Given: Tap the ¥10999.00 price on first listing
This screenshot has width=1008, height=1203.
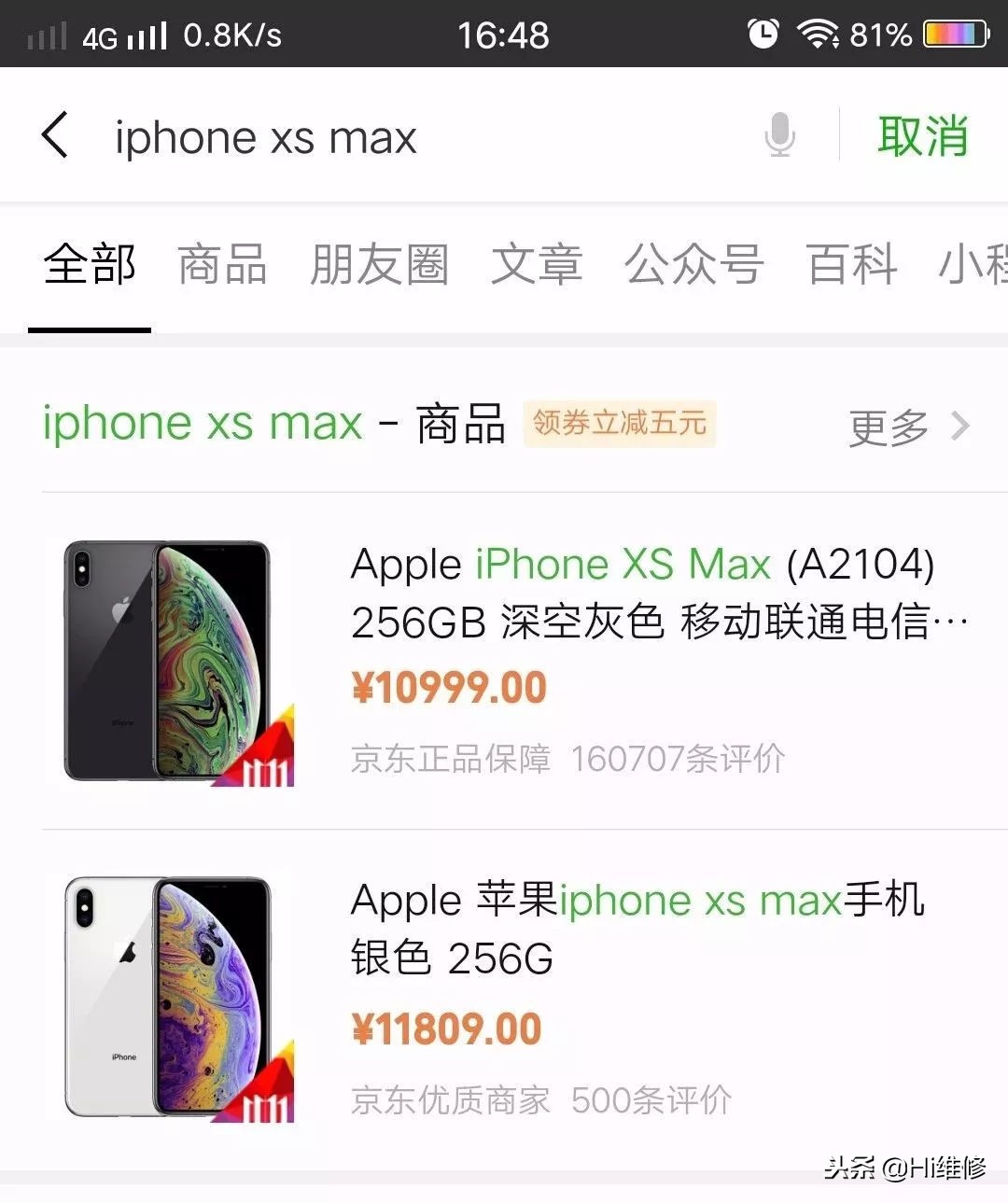Looking at the screenshot, I should coord(452,686).
